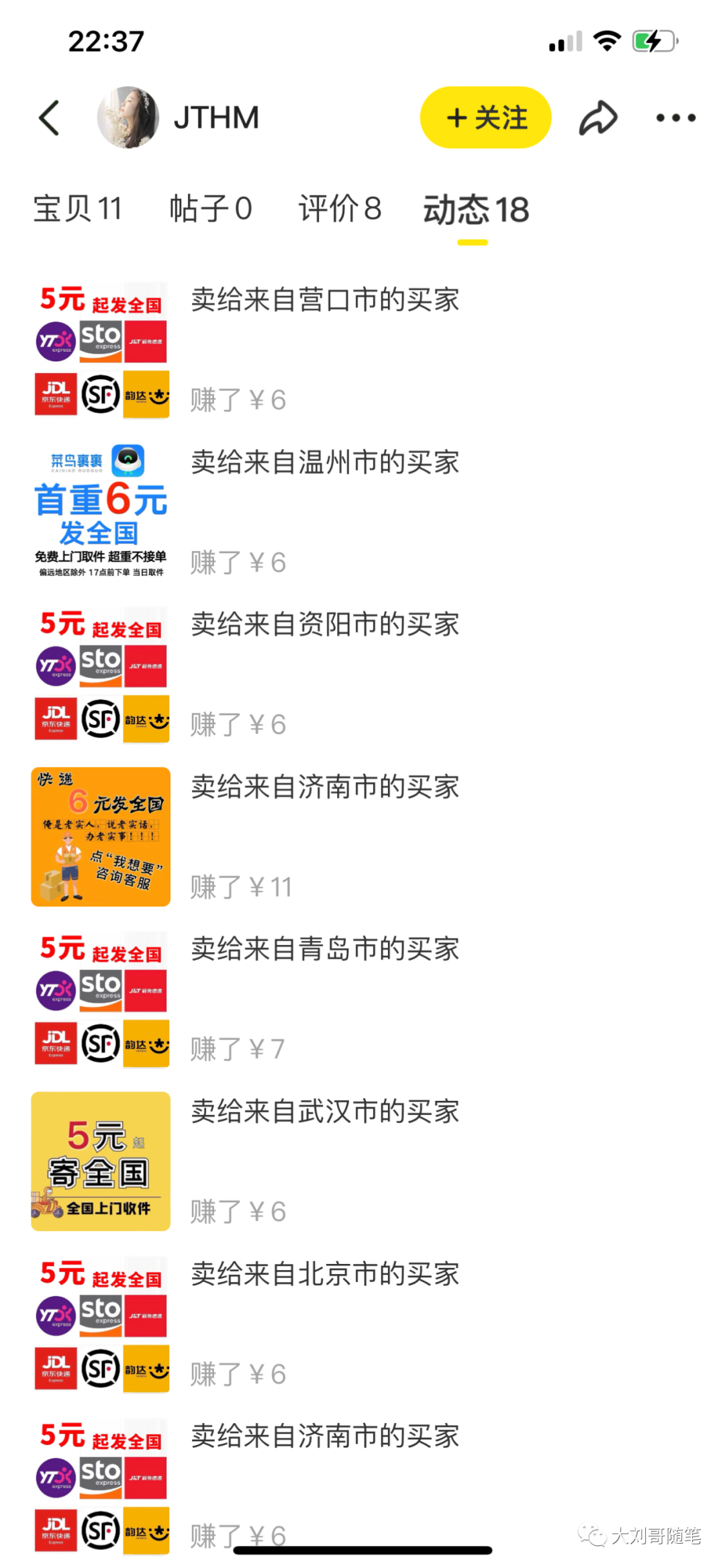View the sale to the 资阳市 buyer

pyautogui.click(x=325, y=625)
